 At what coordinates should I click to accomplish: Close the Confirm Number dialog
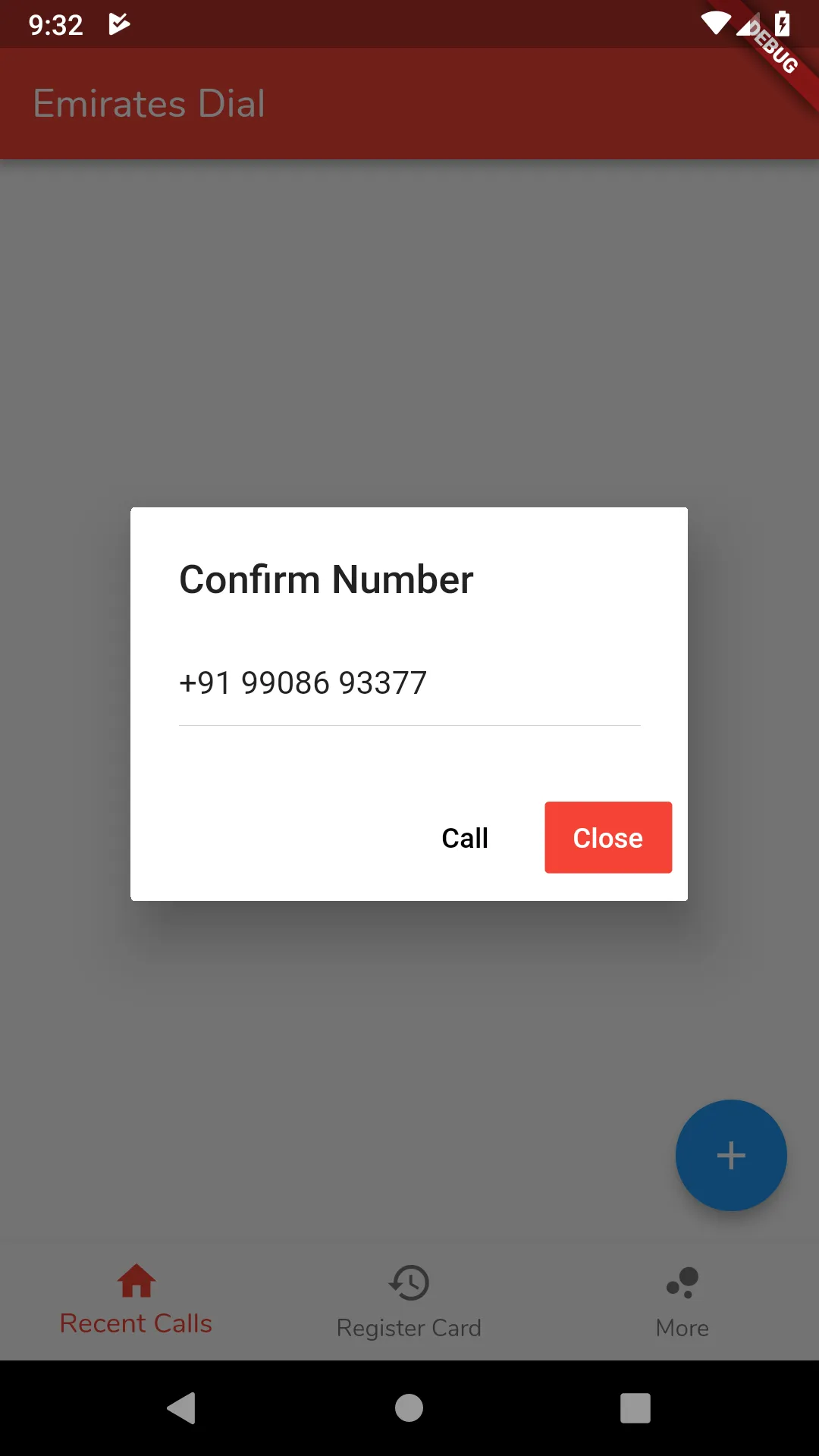tap(607, 838)
